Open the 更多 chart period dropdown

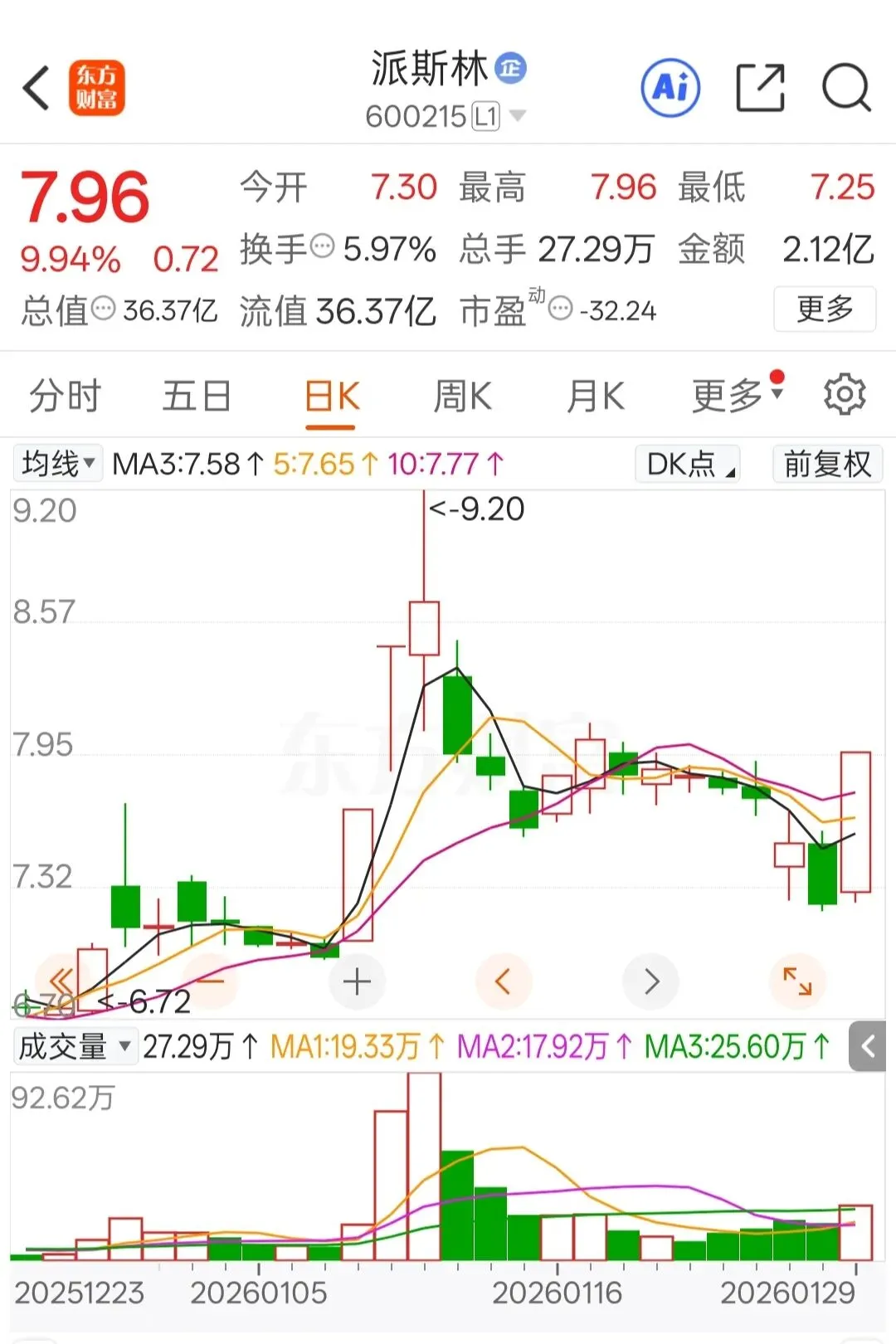[735, 396]
